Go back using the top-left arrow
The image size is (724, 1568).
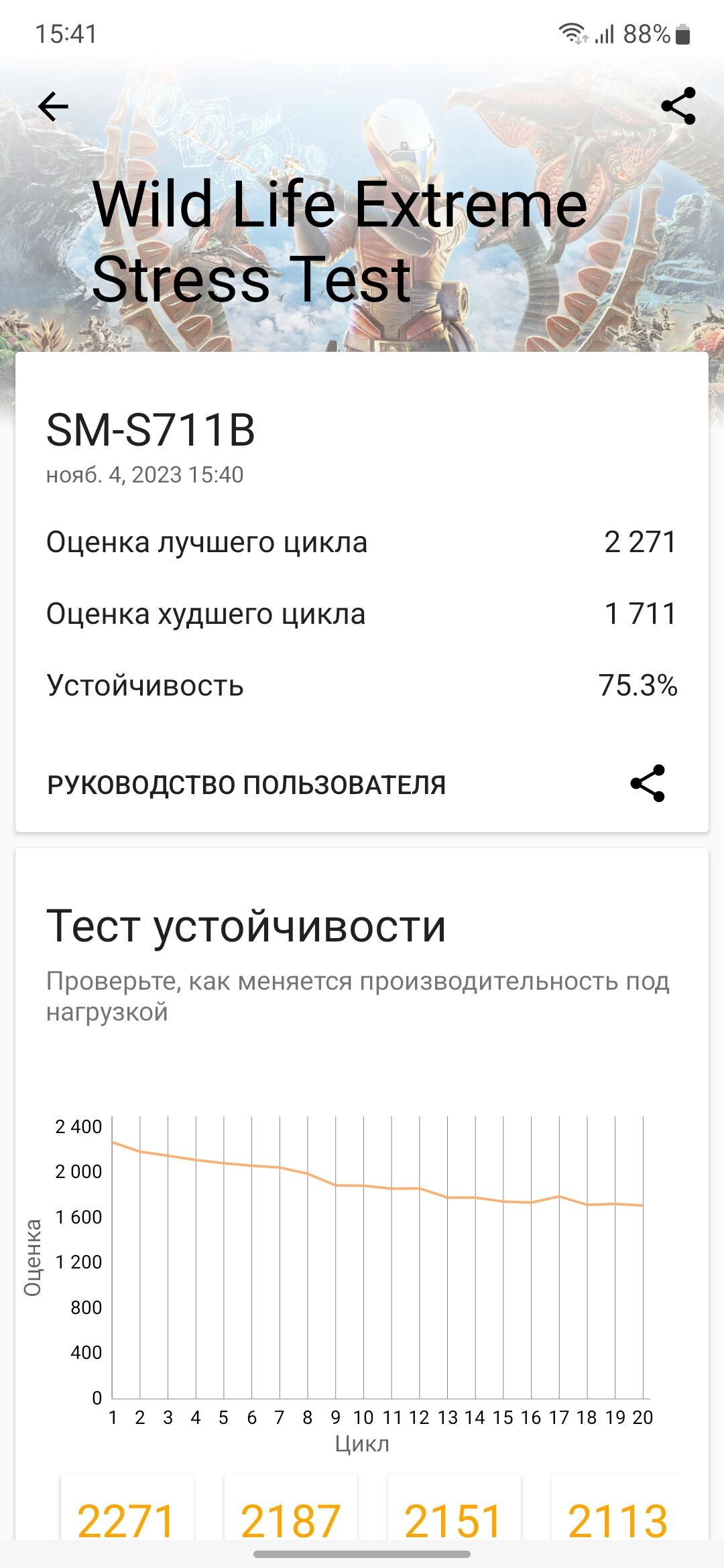[53, 107]
